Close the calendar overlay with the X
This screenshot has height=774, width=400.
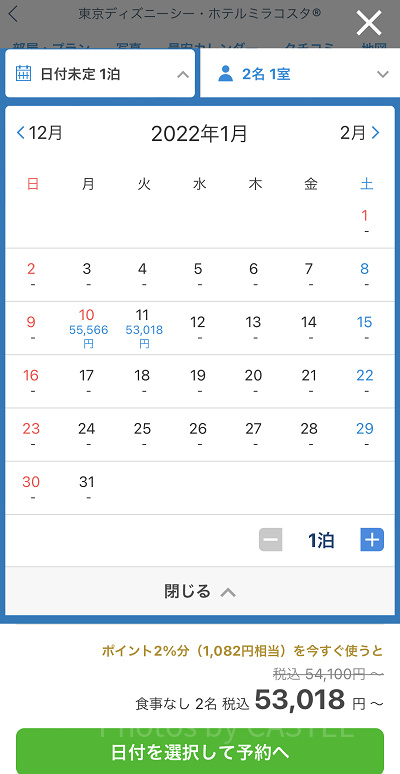coord(369,23)
